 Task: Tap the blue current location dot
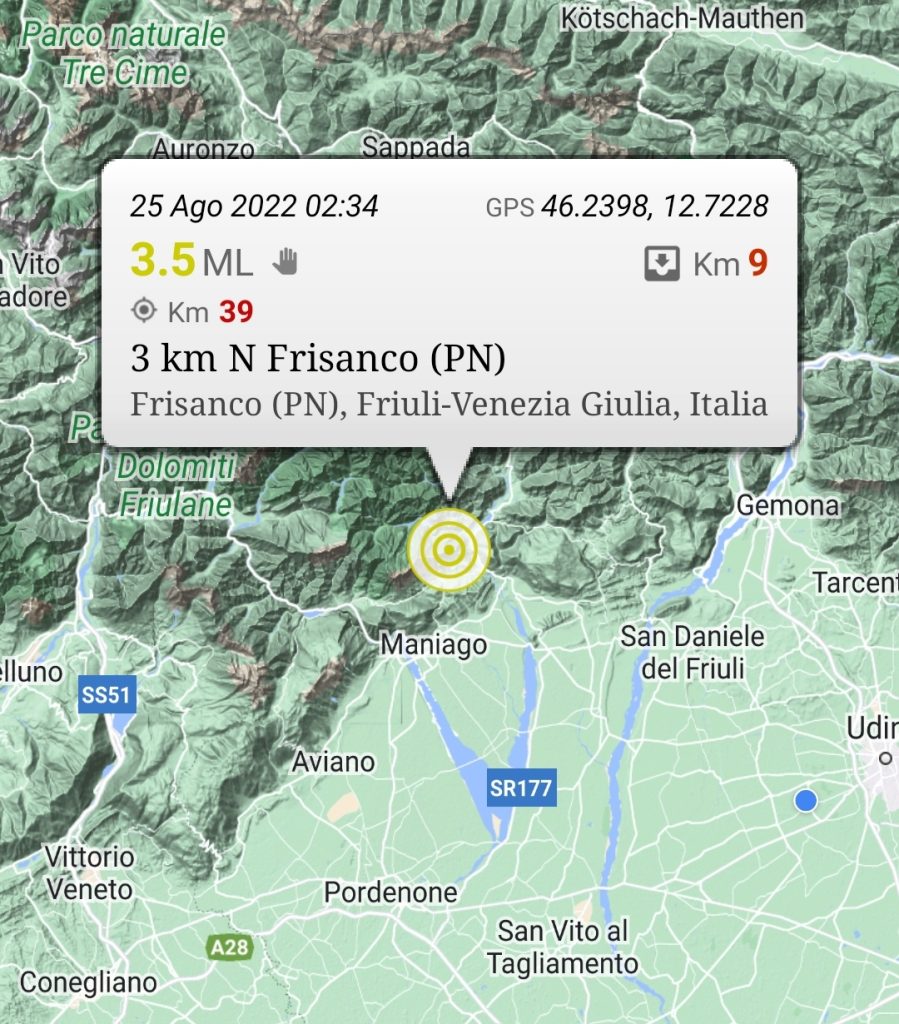805,801
